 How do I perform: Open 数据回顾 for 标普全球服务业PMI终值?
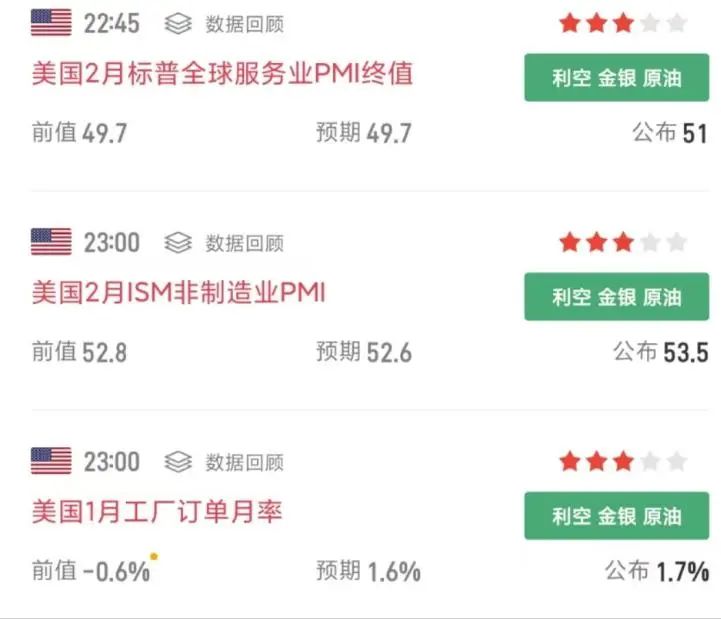[x=225, y=23]
